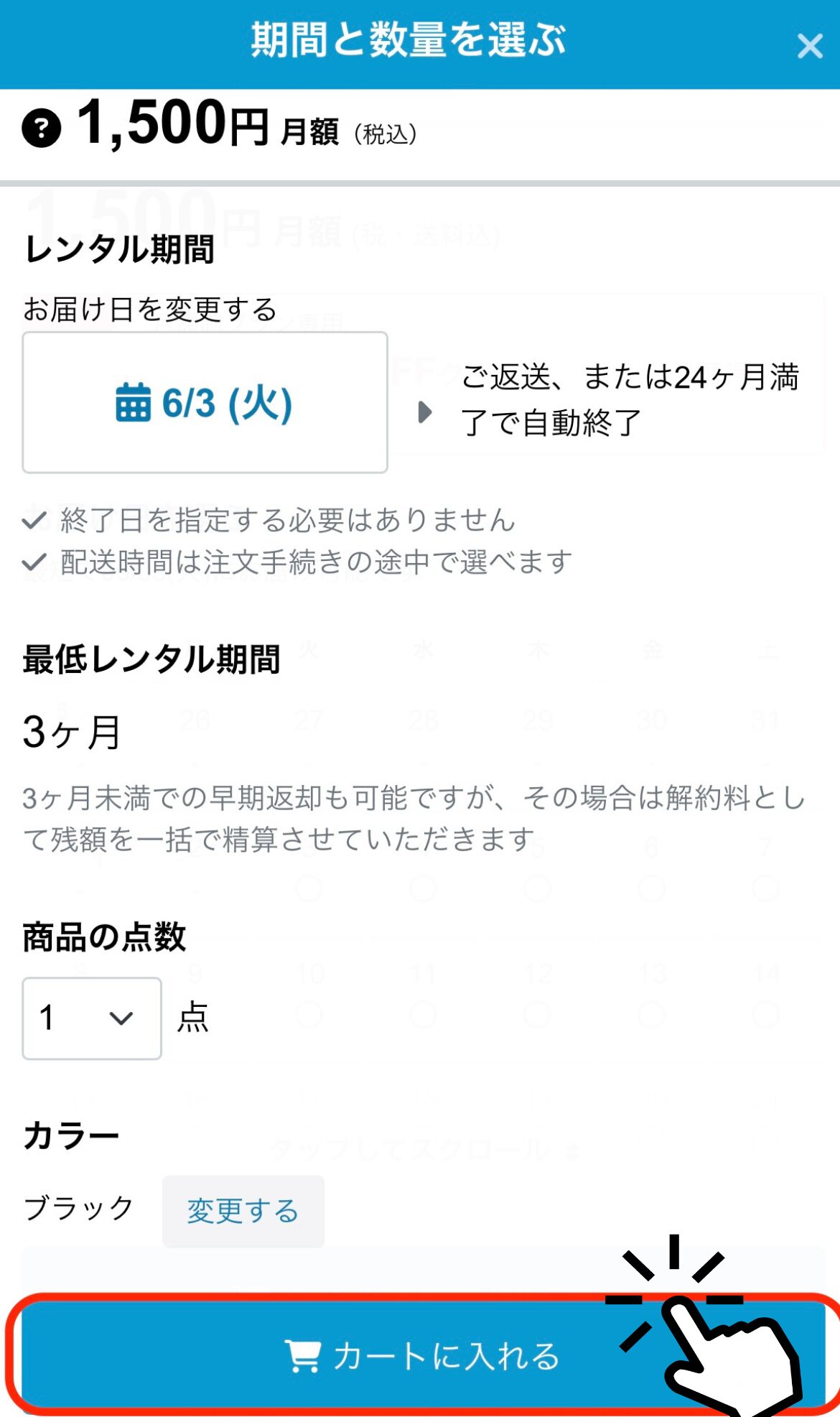This screenshot has width=840, height=1417.
Task: Open the 商品の点数 quantity dropdown
Action: tap(92, 1018)
